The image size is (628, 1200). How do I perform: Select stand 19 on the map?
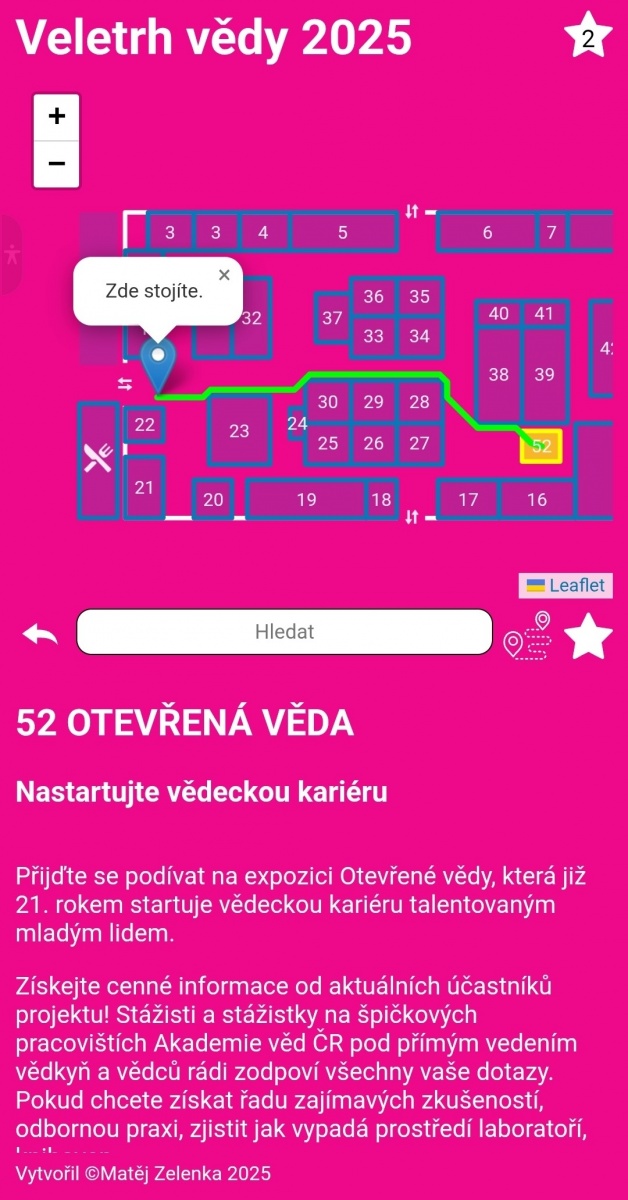306,500
